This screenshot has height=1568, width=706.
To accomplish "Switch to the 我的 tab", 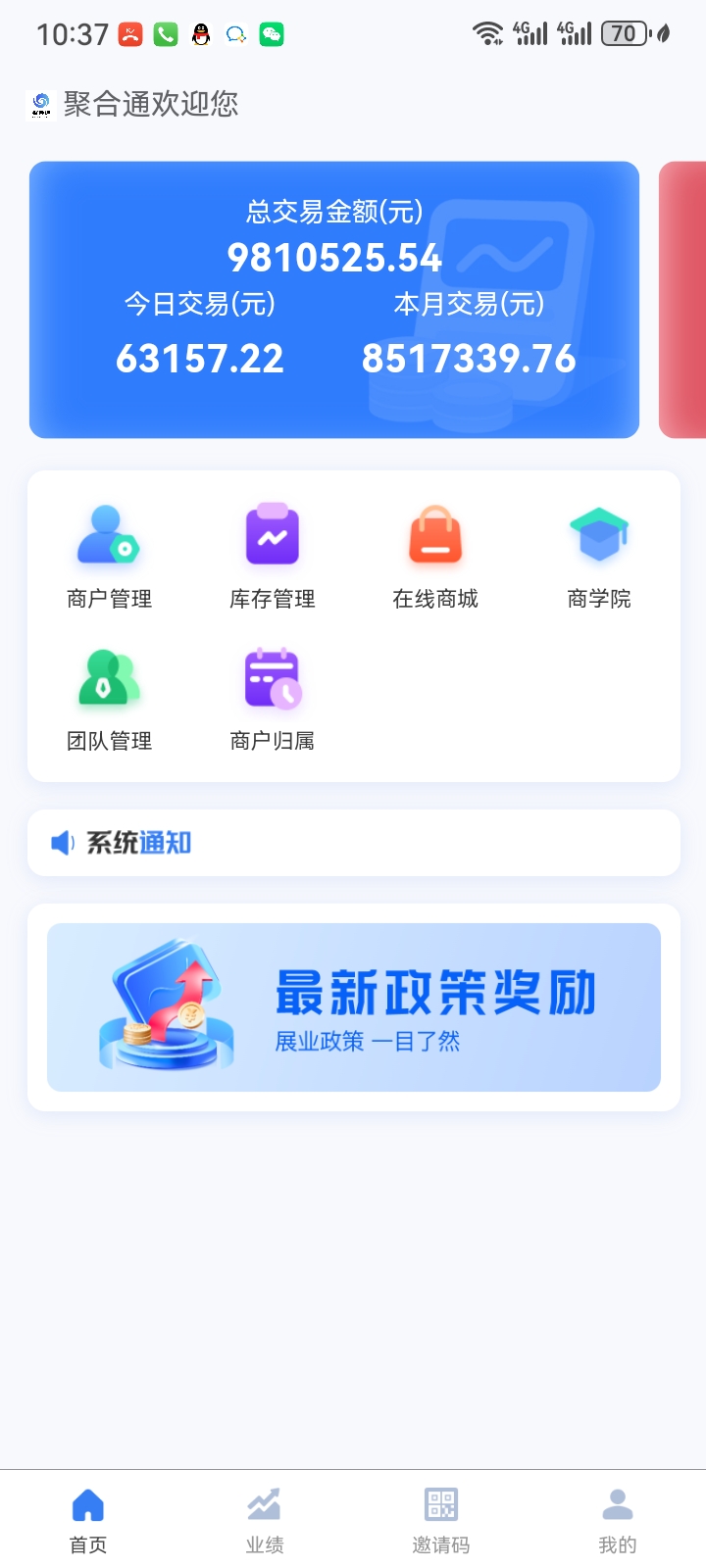I will (618, 1520).
